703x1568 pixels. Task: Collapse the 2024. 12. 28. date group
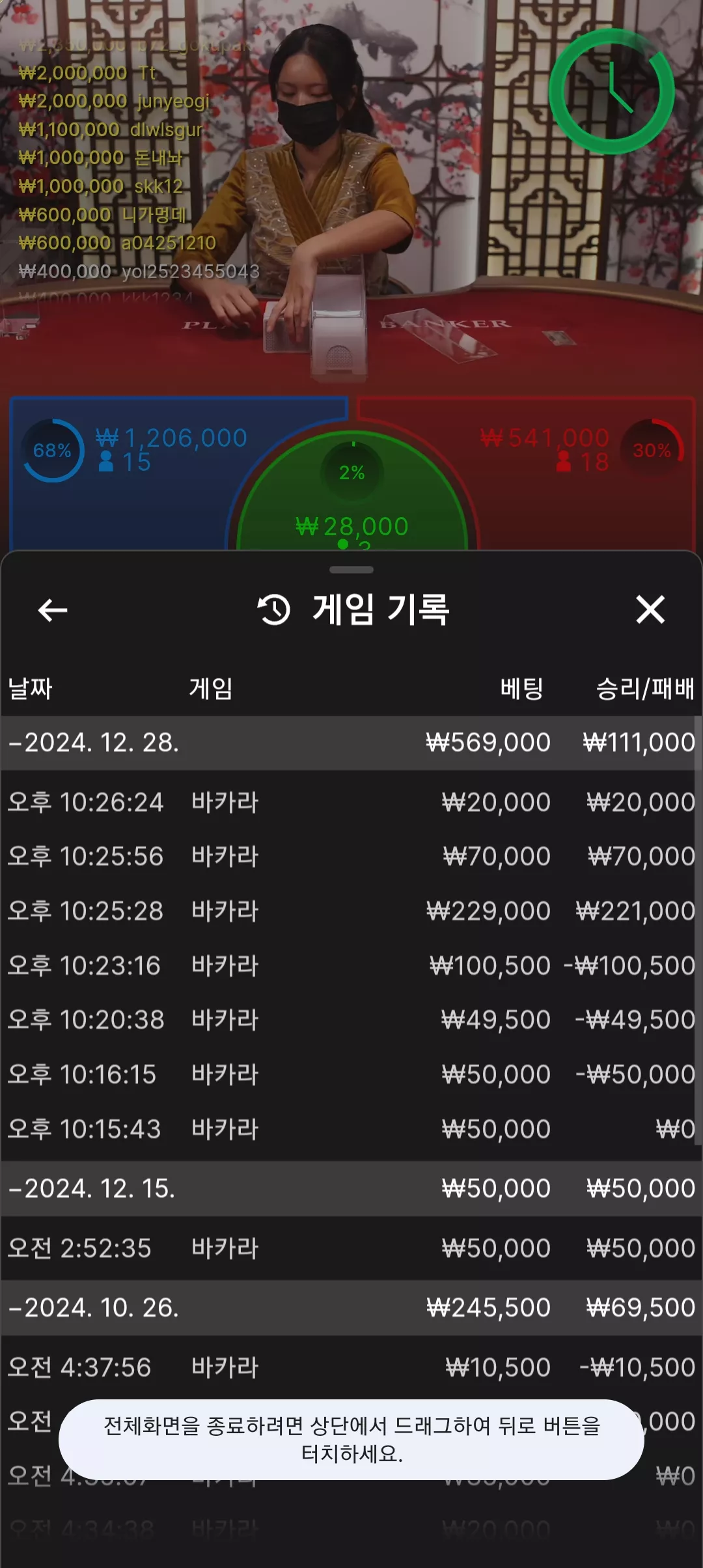click(x=351, y=743)
